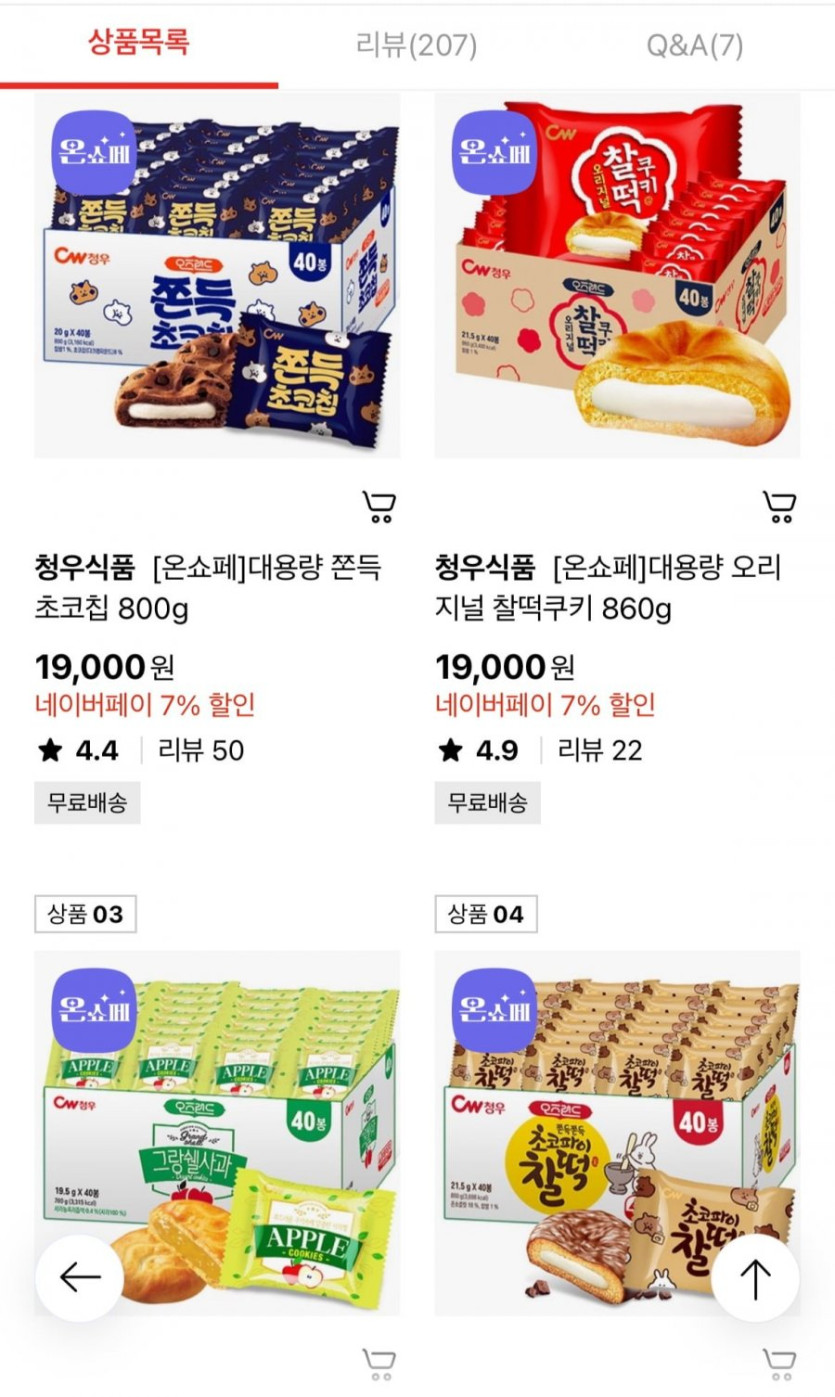Add 쫀득 초코칩 800g to cart
The height and width of the screenshot is (1397, 835).
[378, 507]
